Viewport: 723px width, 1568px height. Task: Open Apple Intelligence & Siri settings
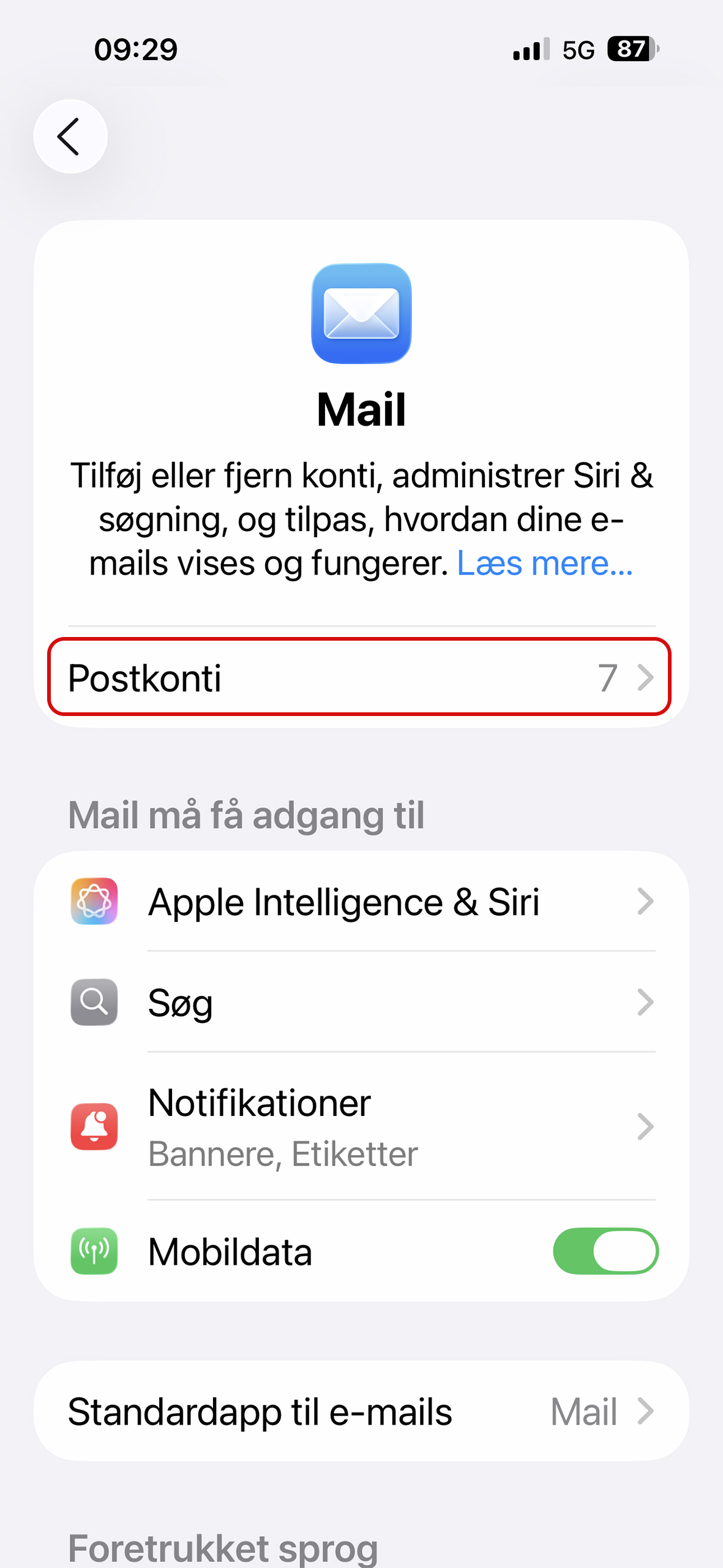coord(361,902)
